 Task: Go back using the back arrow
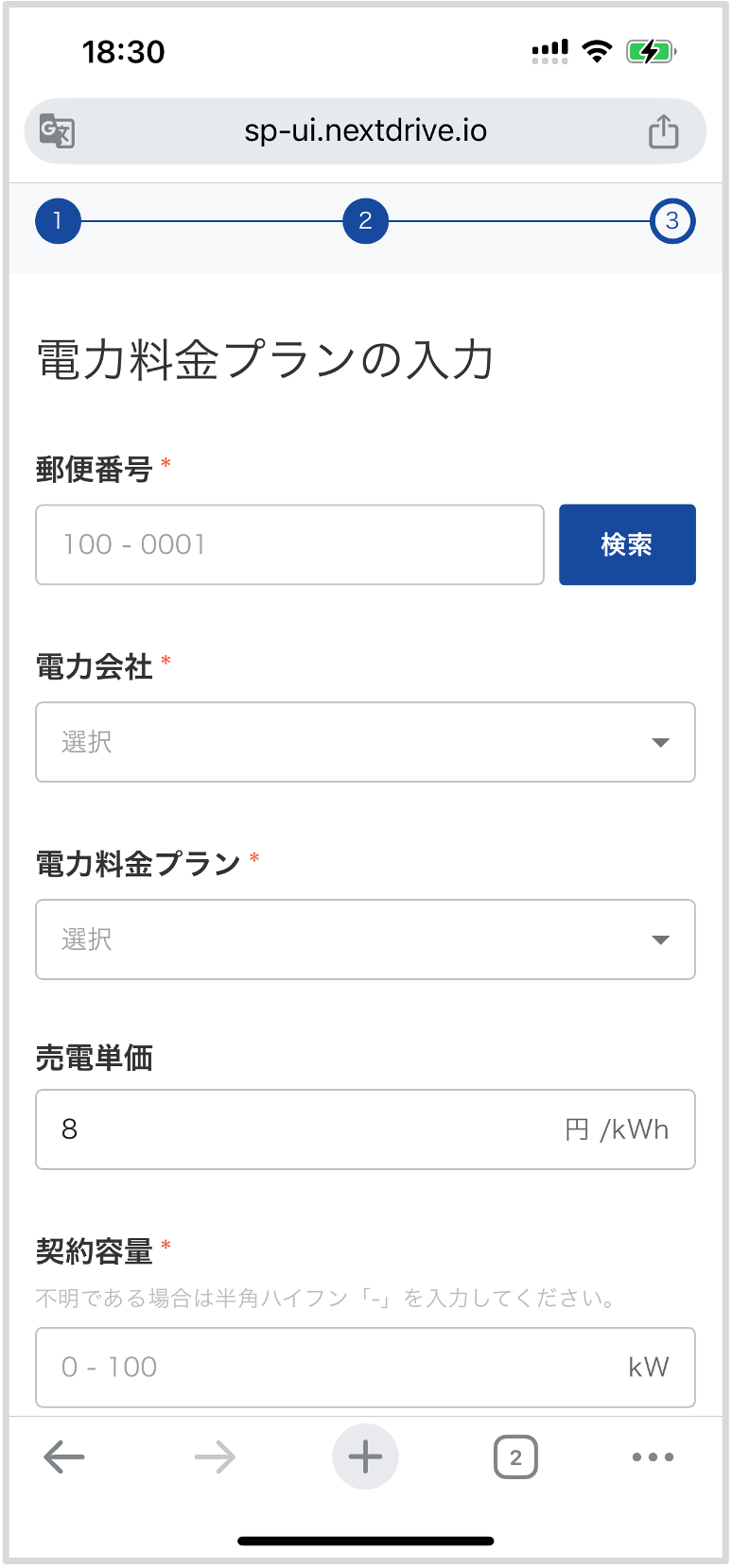point(64,1456)
